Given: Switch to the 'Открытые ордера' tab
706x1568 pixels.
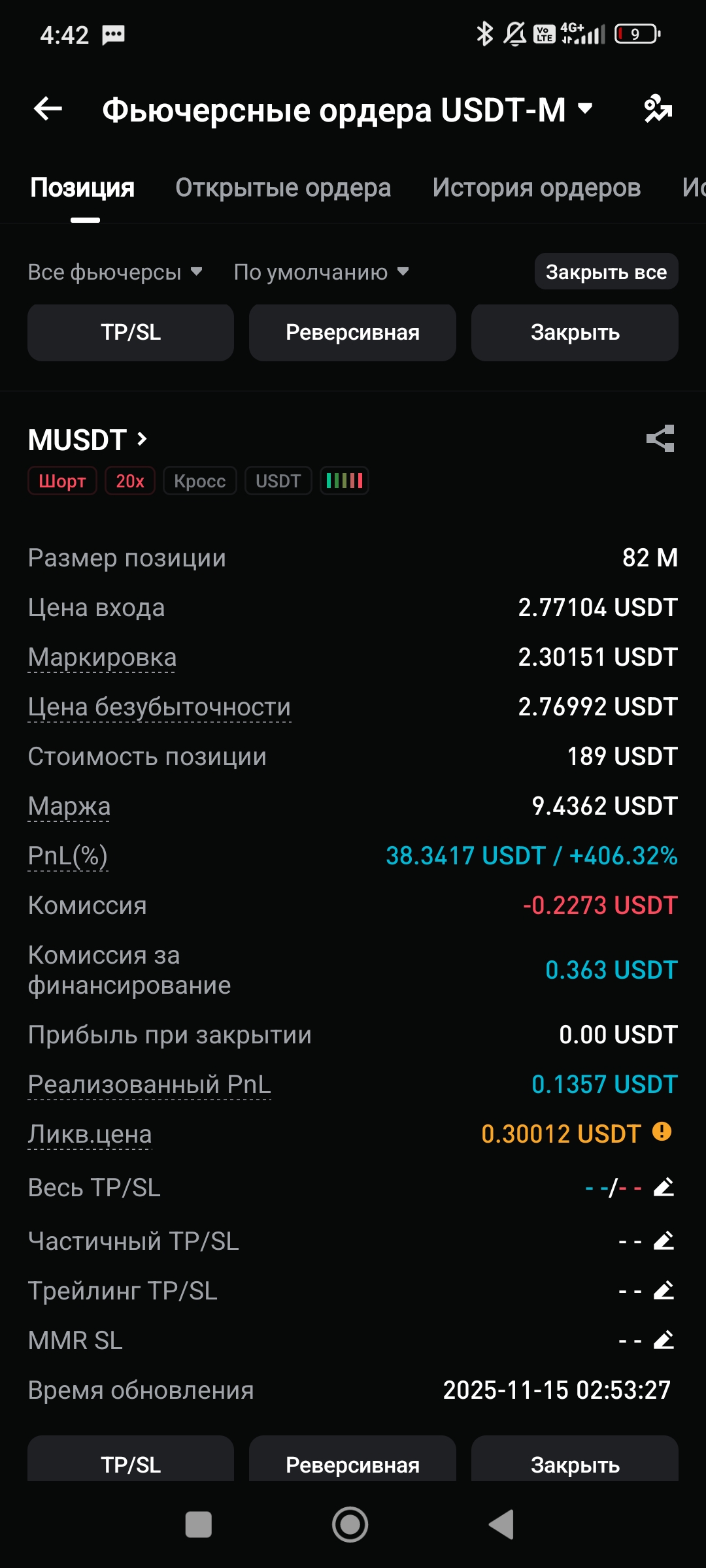Looking at the screenshot, I should 282,188.
